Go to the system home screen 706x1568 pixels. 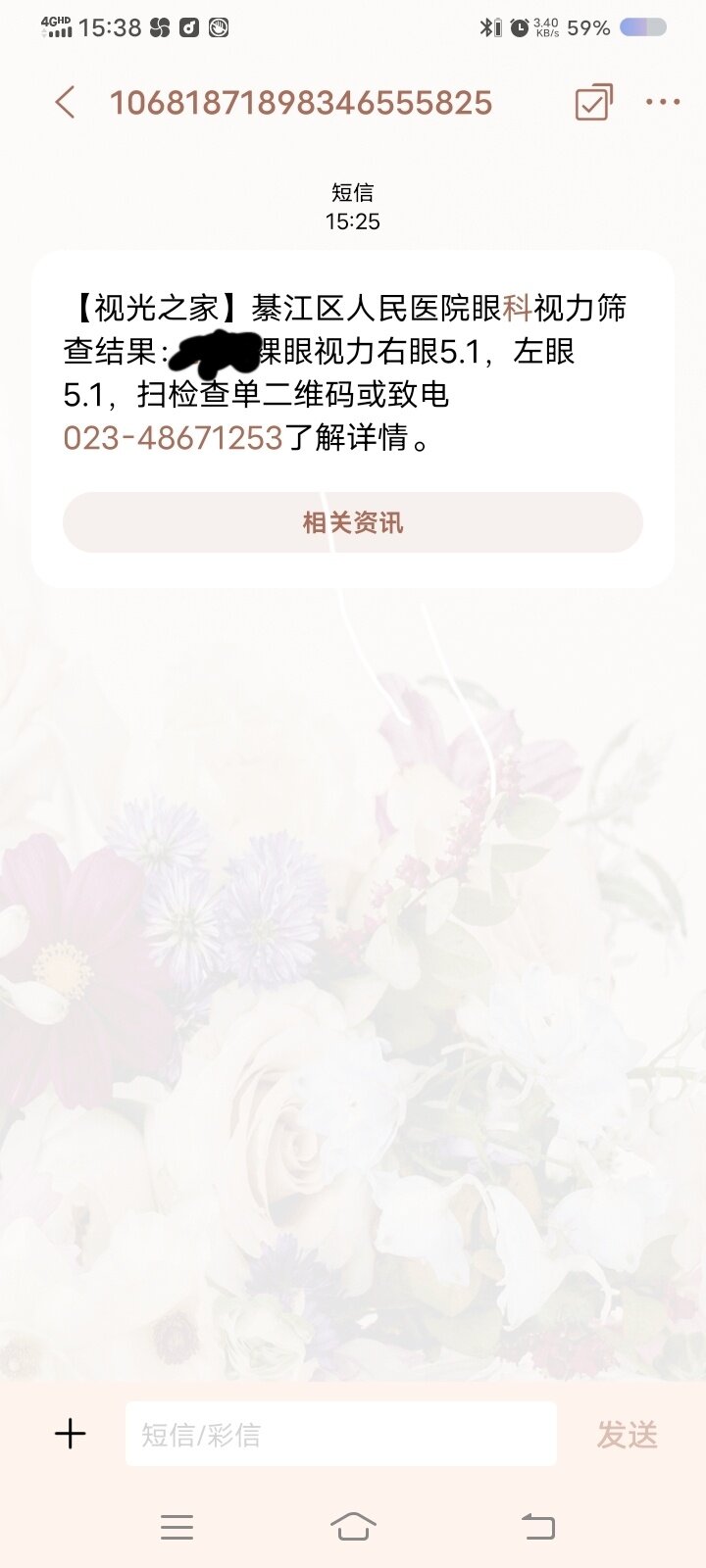coord(353,1526)
